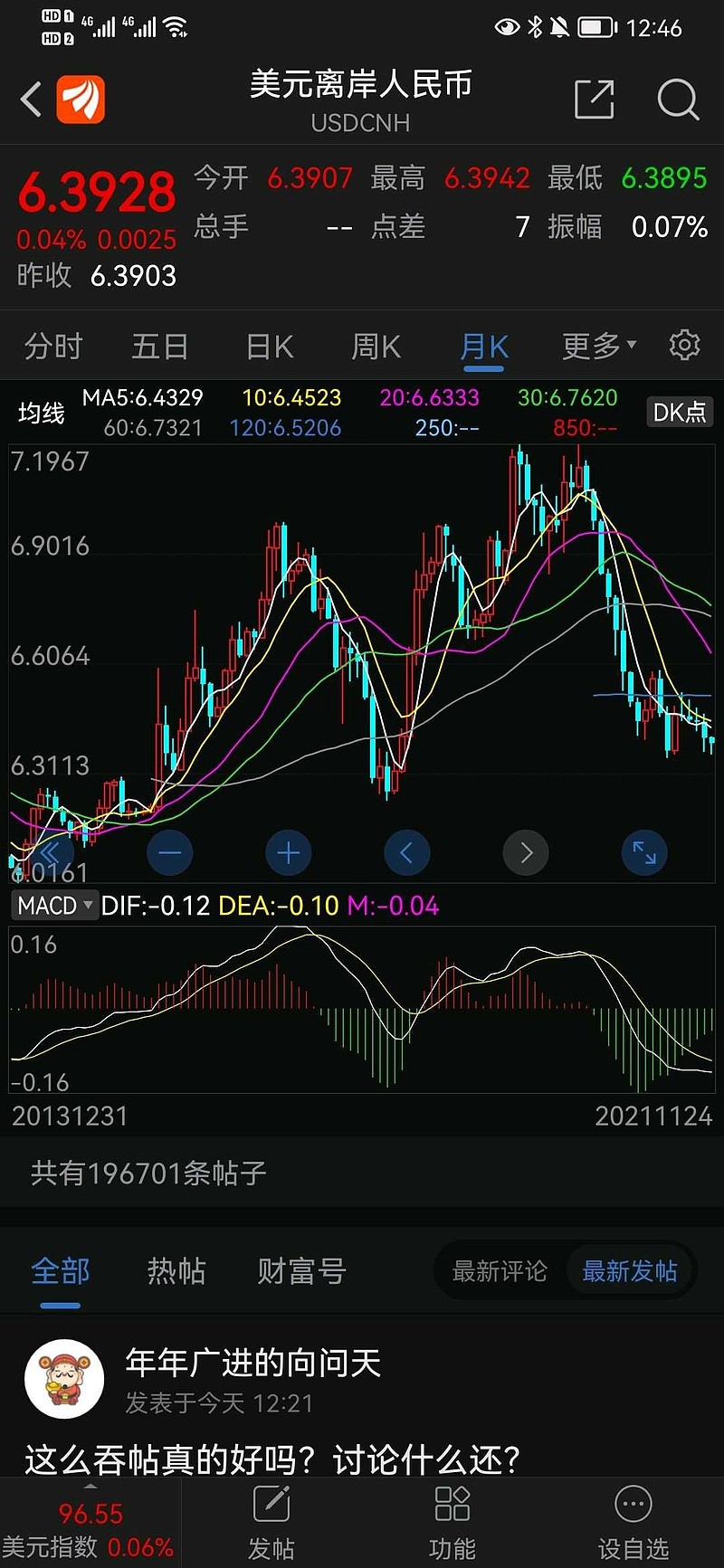
Task: Zoom out the chart with minus button
Action: pyautogui.click(x=169, y=852)
